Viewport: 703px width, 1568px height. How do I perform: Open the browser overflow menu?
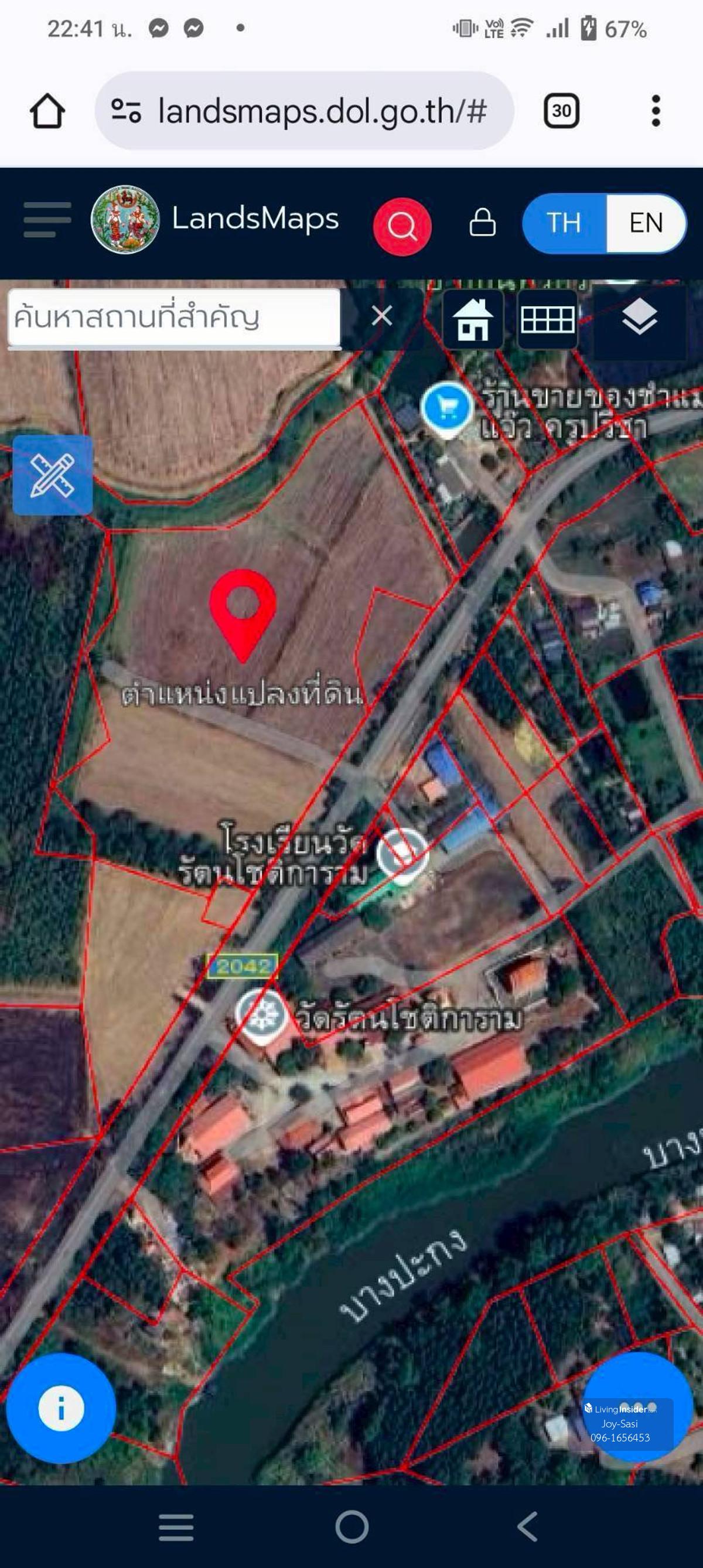[x=656, y=111]
